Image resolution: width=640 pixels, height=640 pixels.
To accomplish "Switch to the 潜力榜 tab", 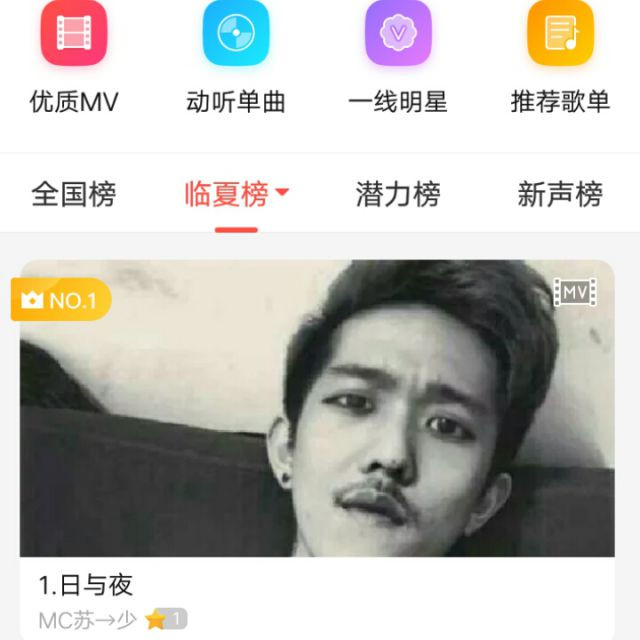I will pyautogui.click(x=398, y=194).
